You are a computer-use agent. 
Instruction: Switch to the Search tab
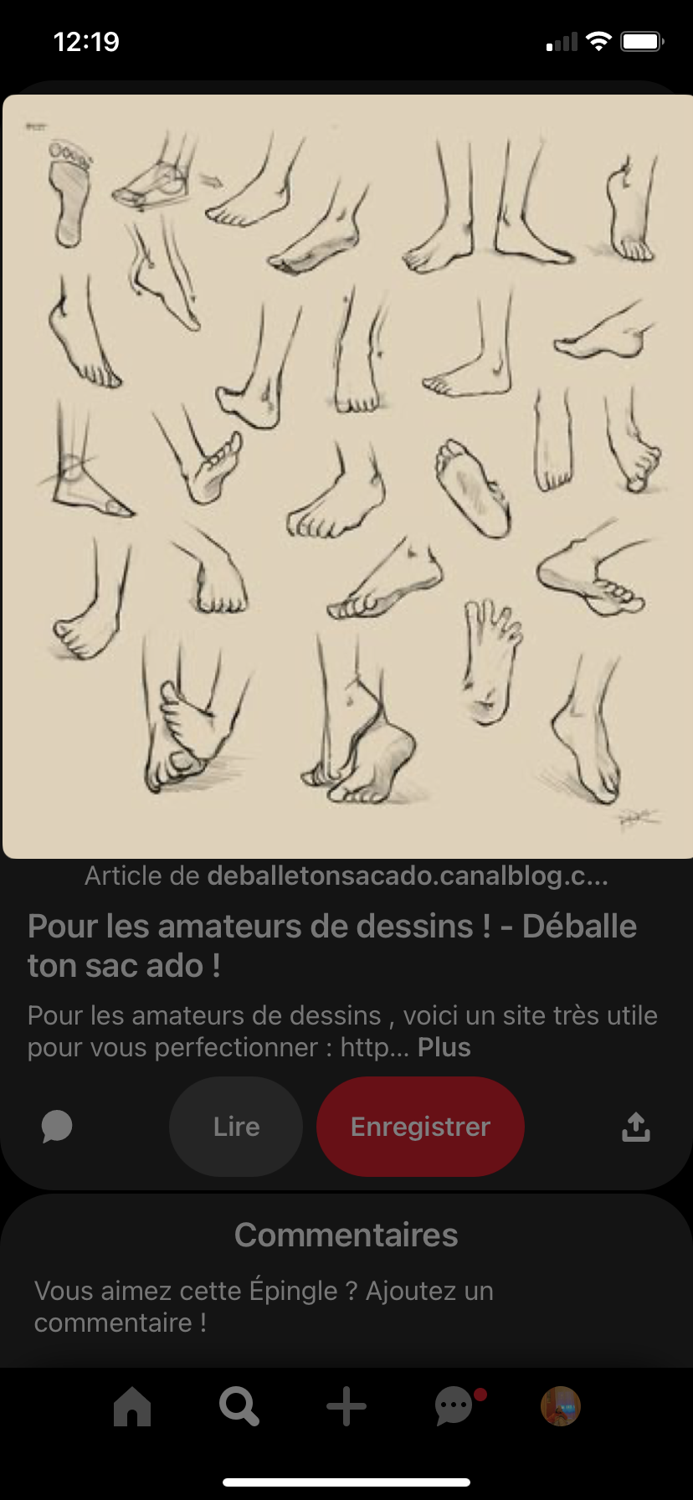(239, 1407)
